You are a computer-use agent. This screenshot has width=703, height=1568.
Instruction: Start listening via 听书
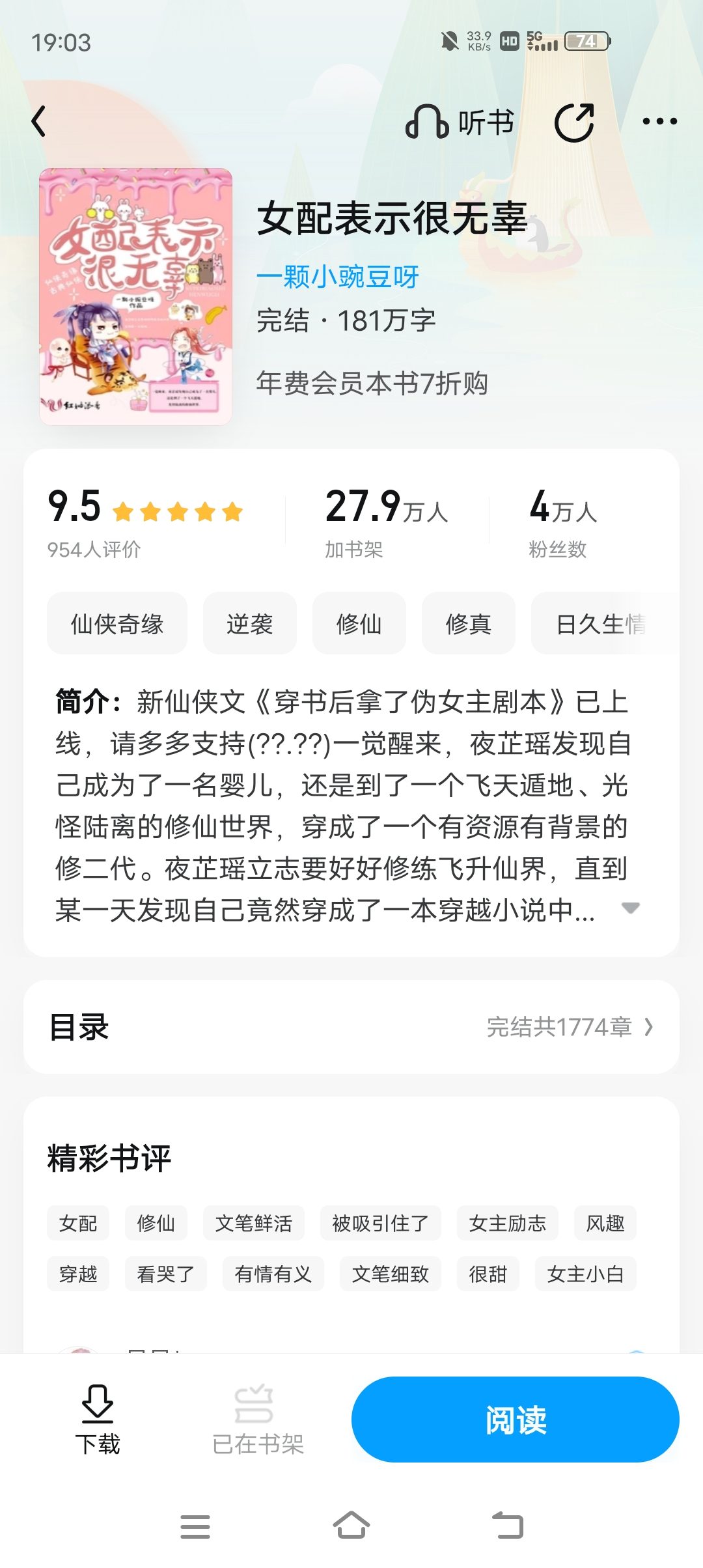[x=460, y=122]
